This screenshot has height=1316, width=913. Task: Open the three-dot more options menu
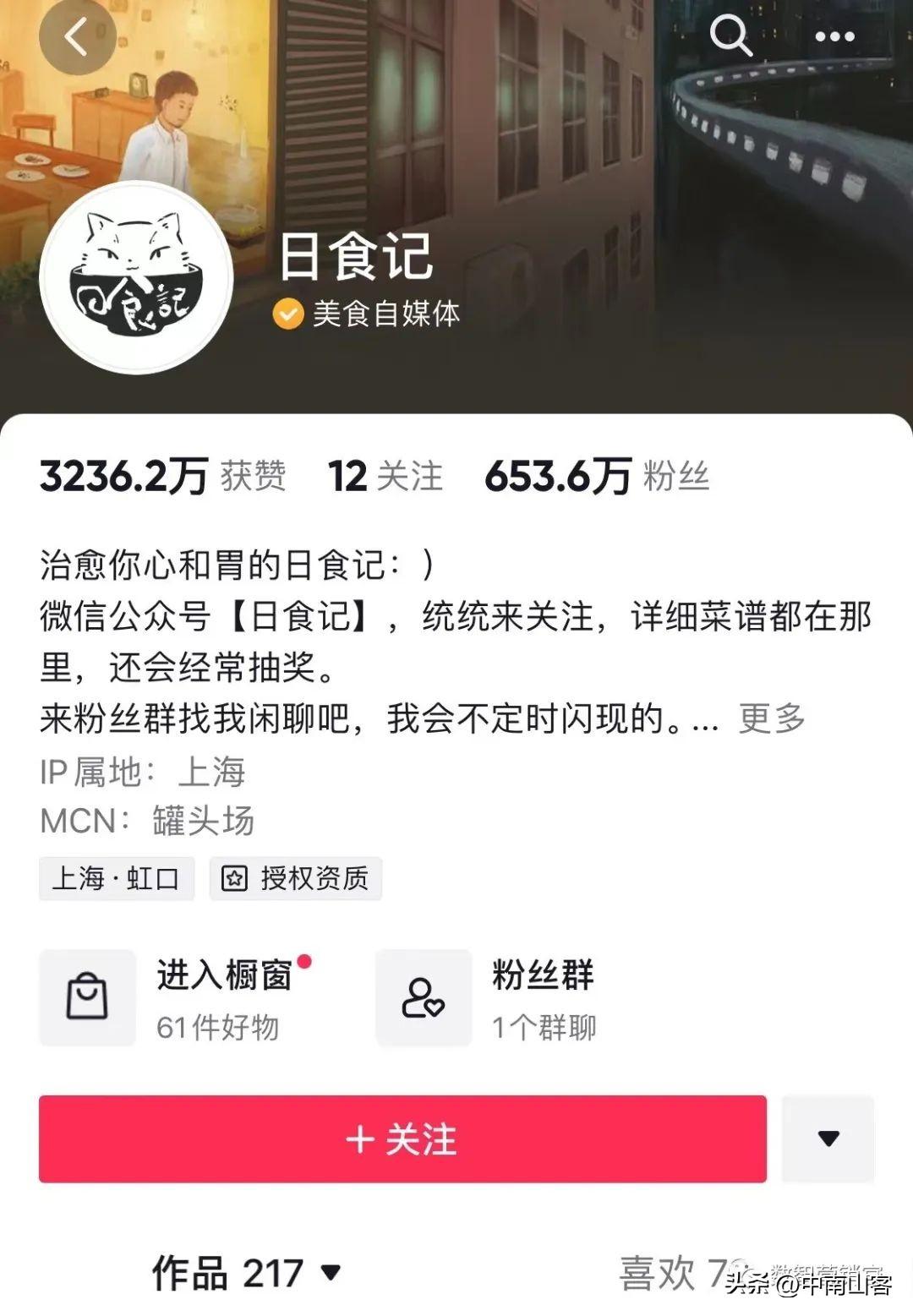[834, 37]
